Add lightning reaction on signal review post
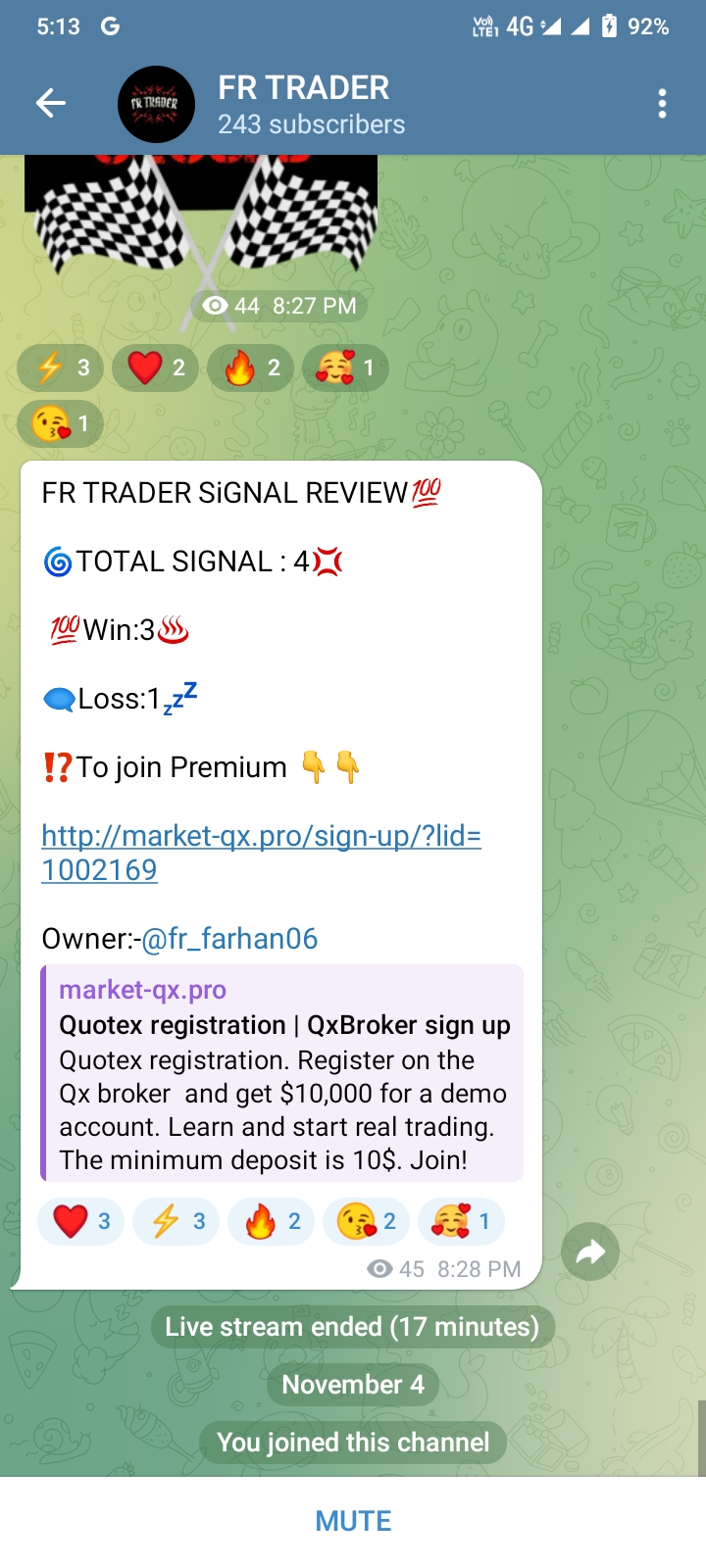Viewport: 706px width, 1568px height. coord(176,1221)
